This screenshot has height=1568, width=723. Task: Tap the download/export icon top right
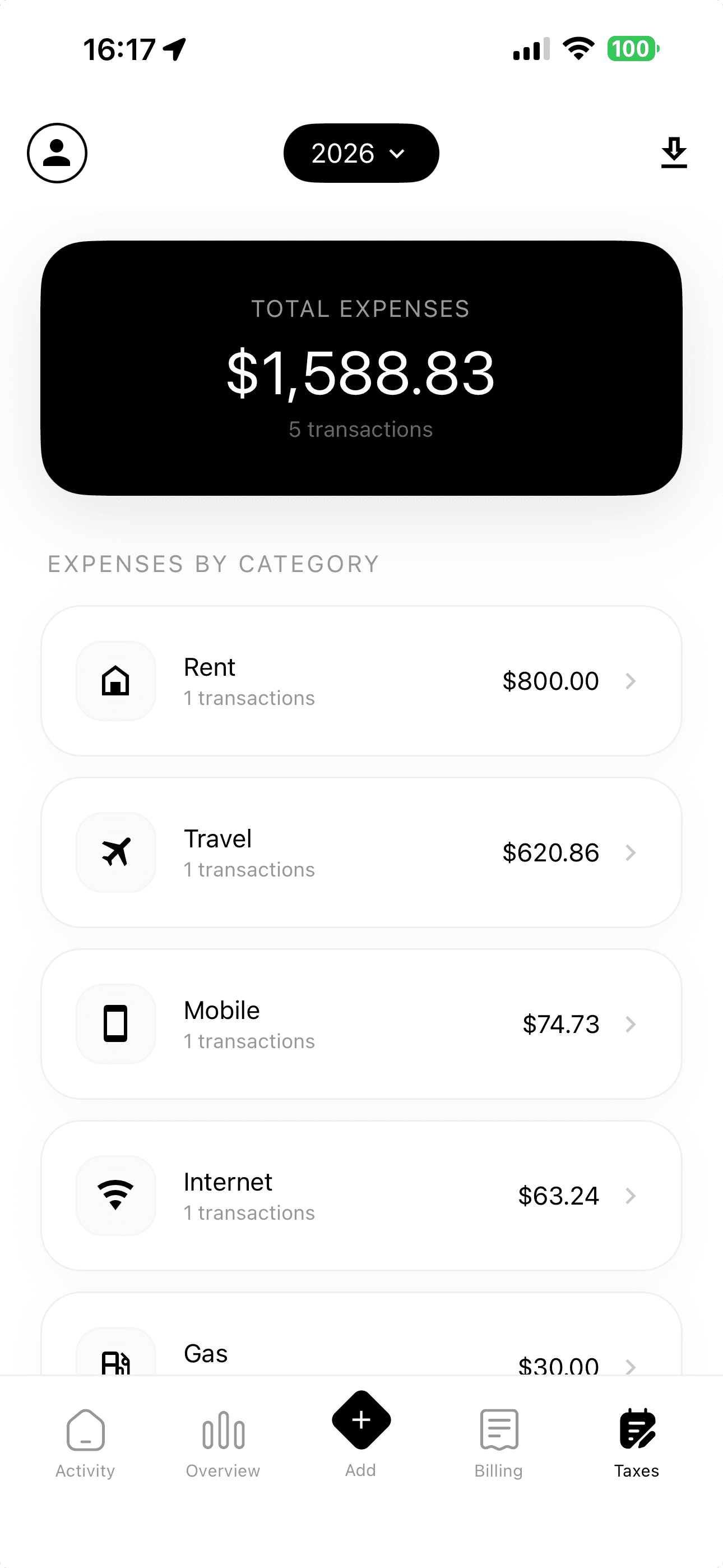click(674, 153)
